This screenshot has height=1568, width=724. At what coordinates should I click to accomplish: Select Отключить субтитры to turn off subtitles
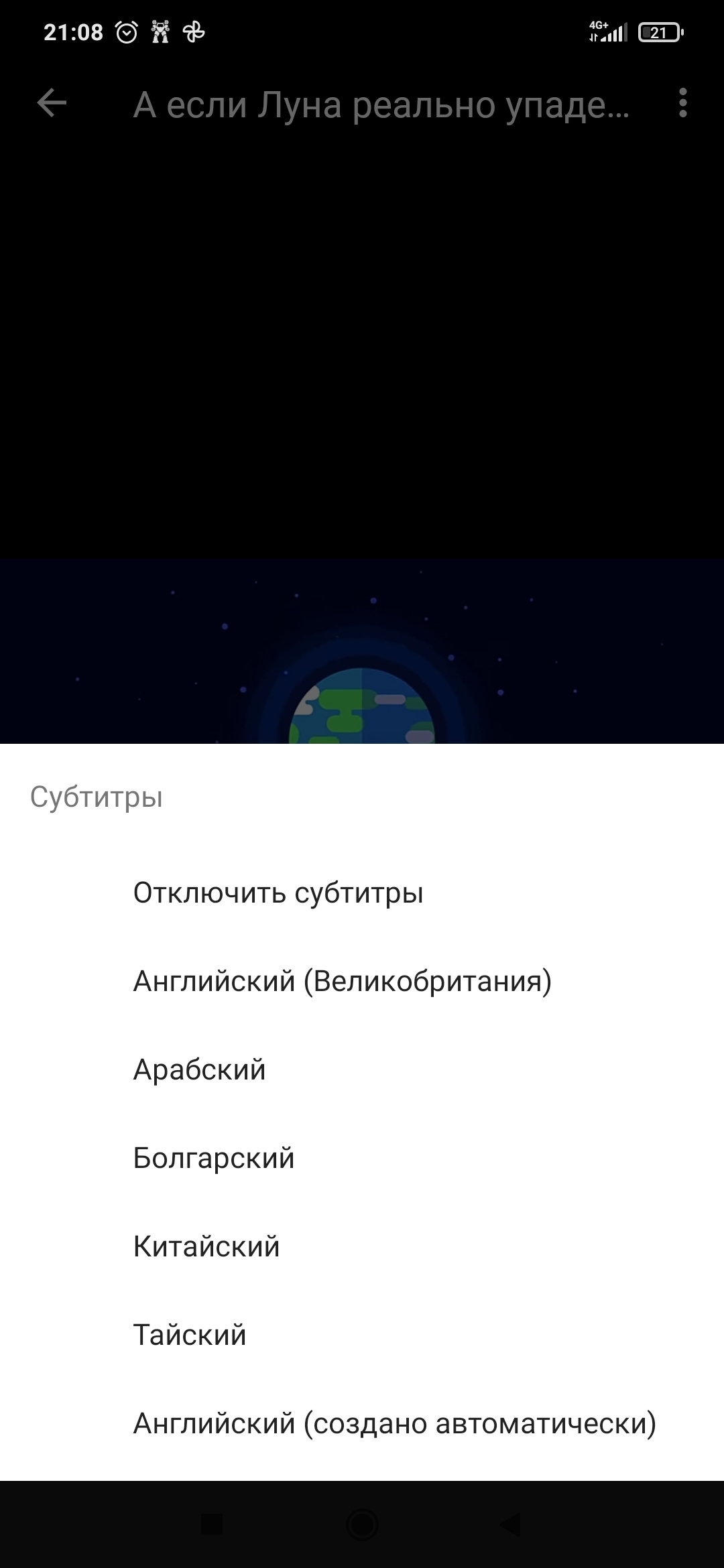362,893
